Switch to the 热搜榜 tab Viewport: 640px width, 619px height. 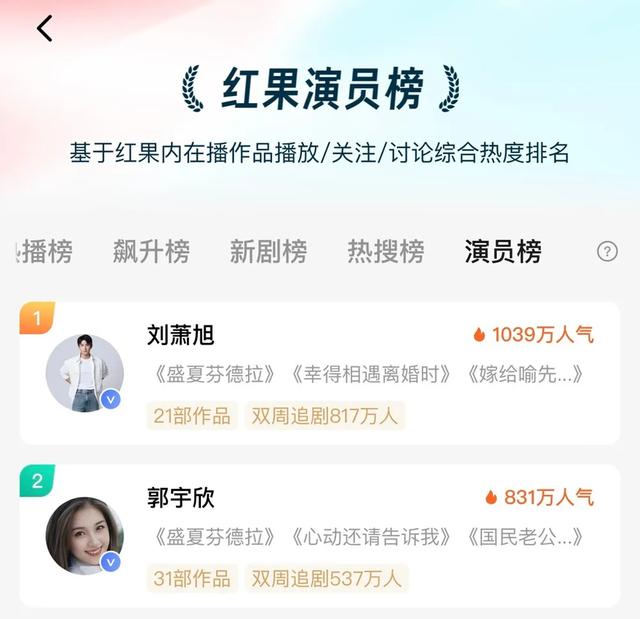tap(386, 251)
